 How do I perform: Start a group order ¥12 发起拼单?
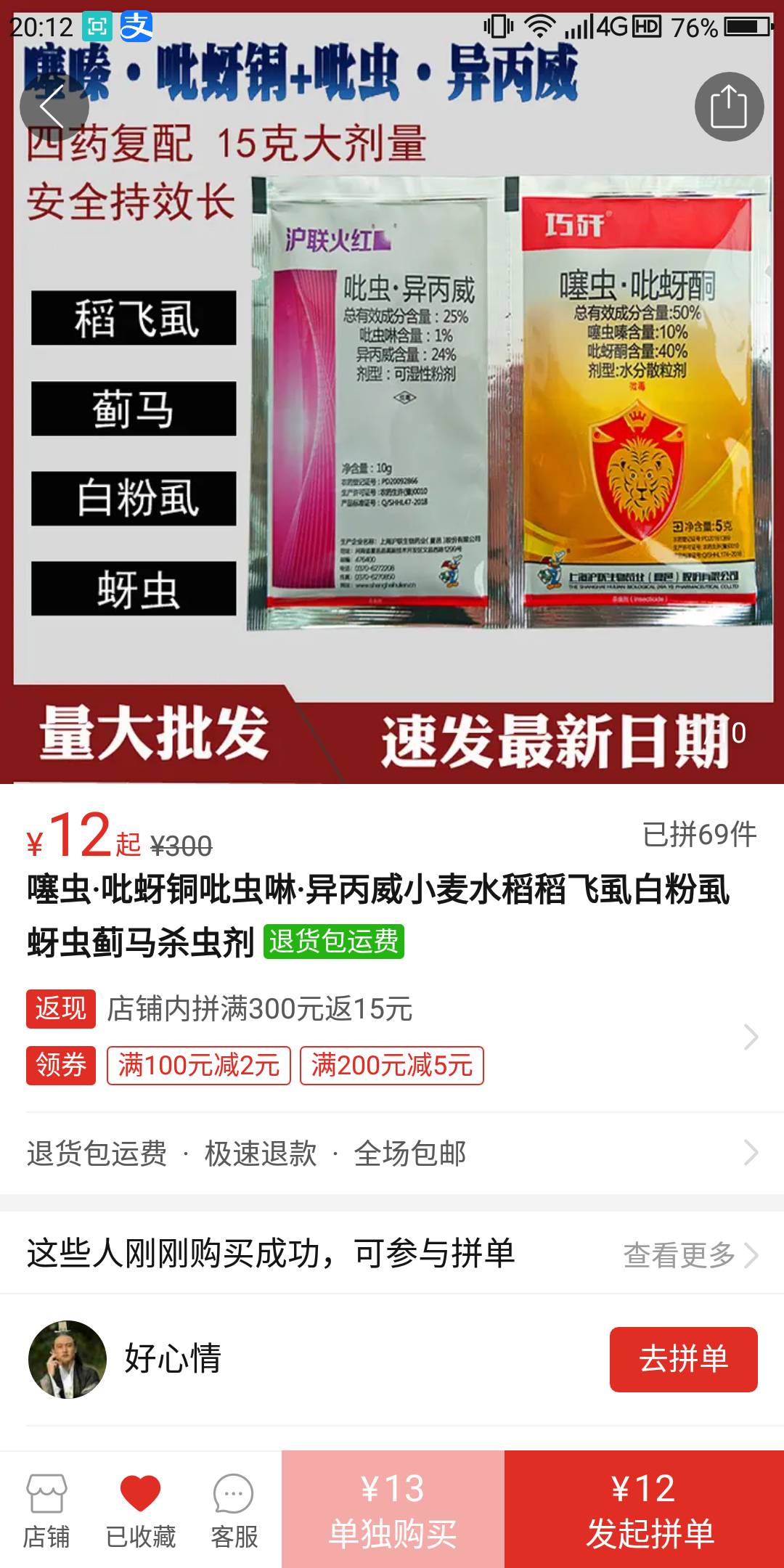[645, 1509]
